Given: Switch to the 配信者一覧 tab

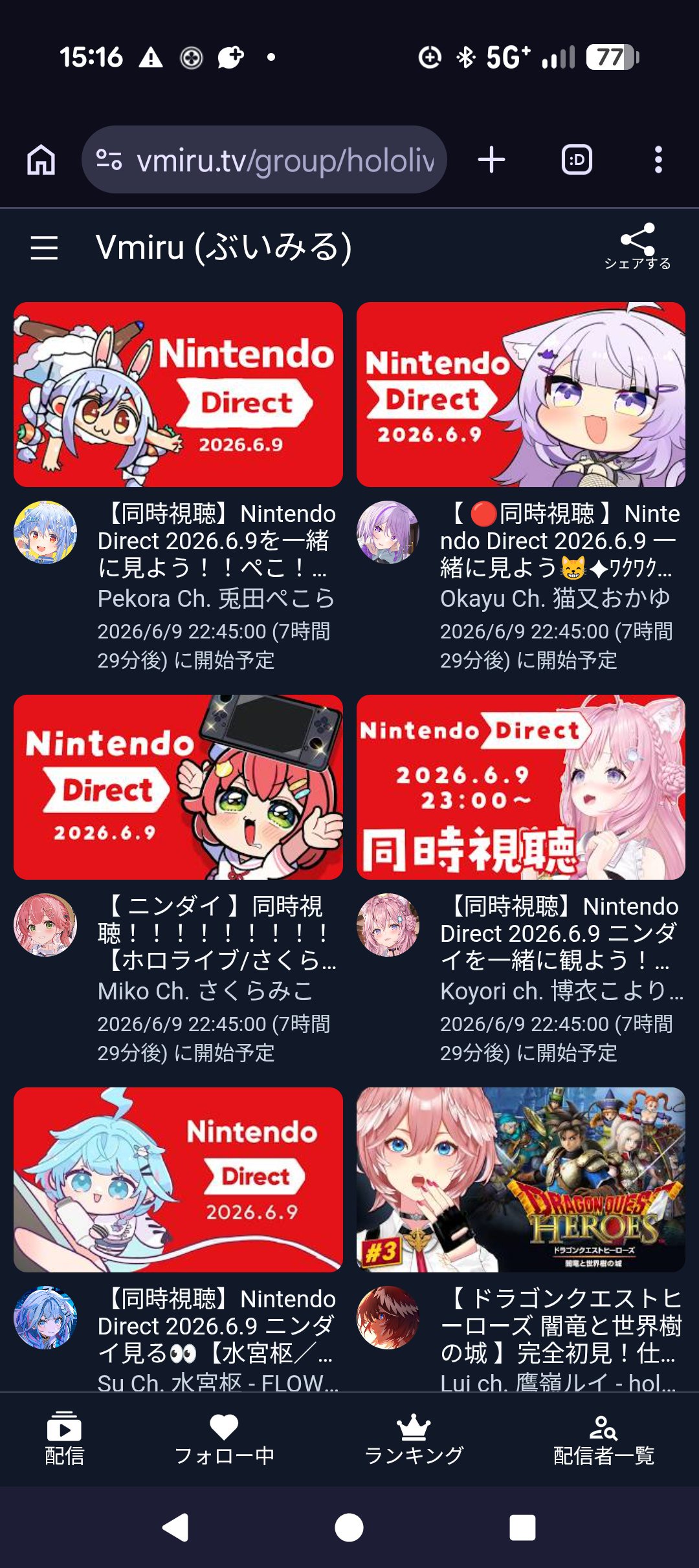Looking at the screenshot, I should click(x=604, y=1439).
